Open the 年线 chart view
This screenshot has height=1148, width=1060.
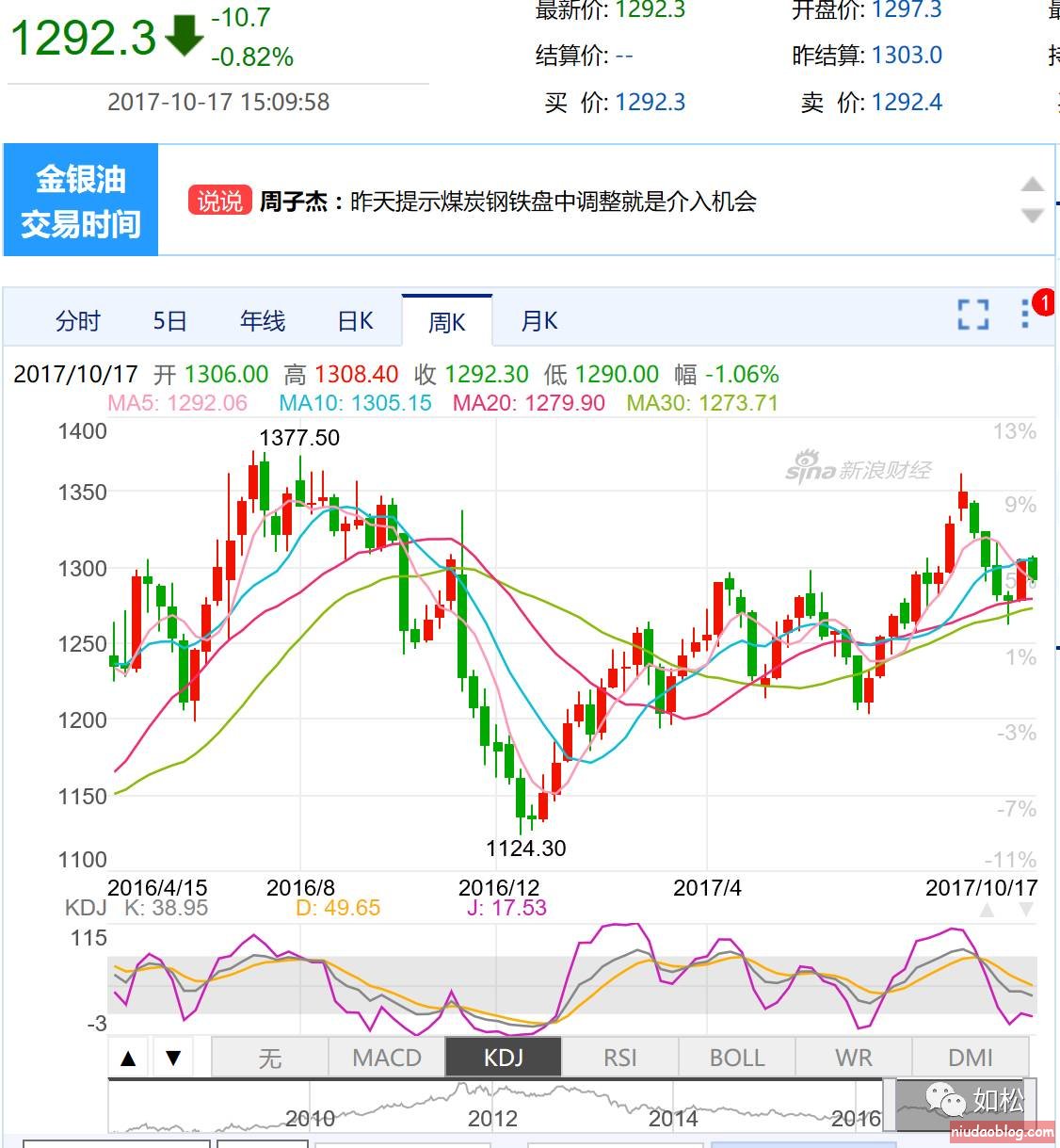point(262,321)
